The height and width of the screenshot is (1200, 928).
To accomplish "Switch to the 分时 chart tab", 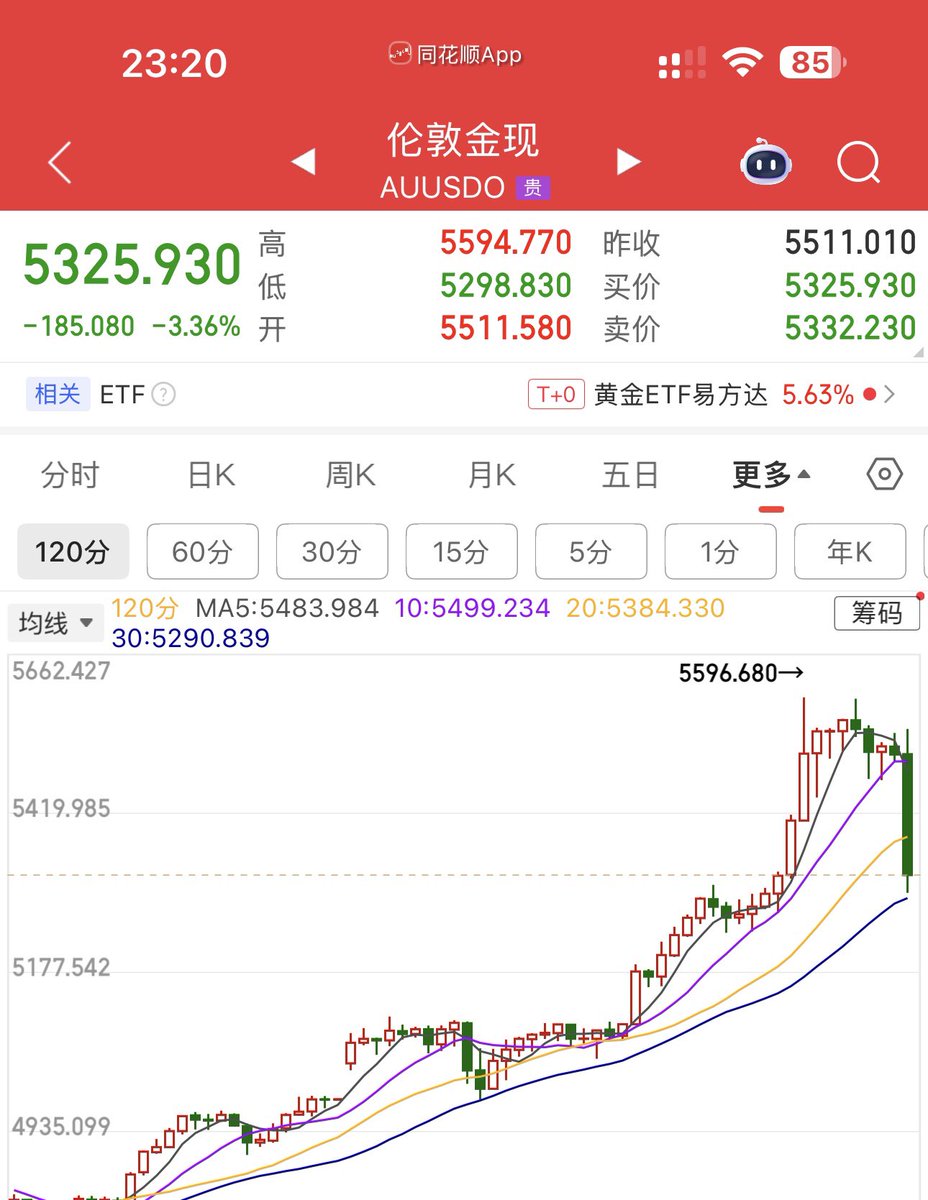I will [70, 476].
